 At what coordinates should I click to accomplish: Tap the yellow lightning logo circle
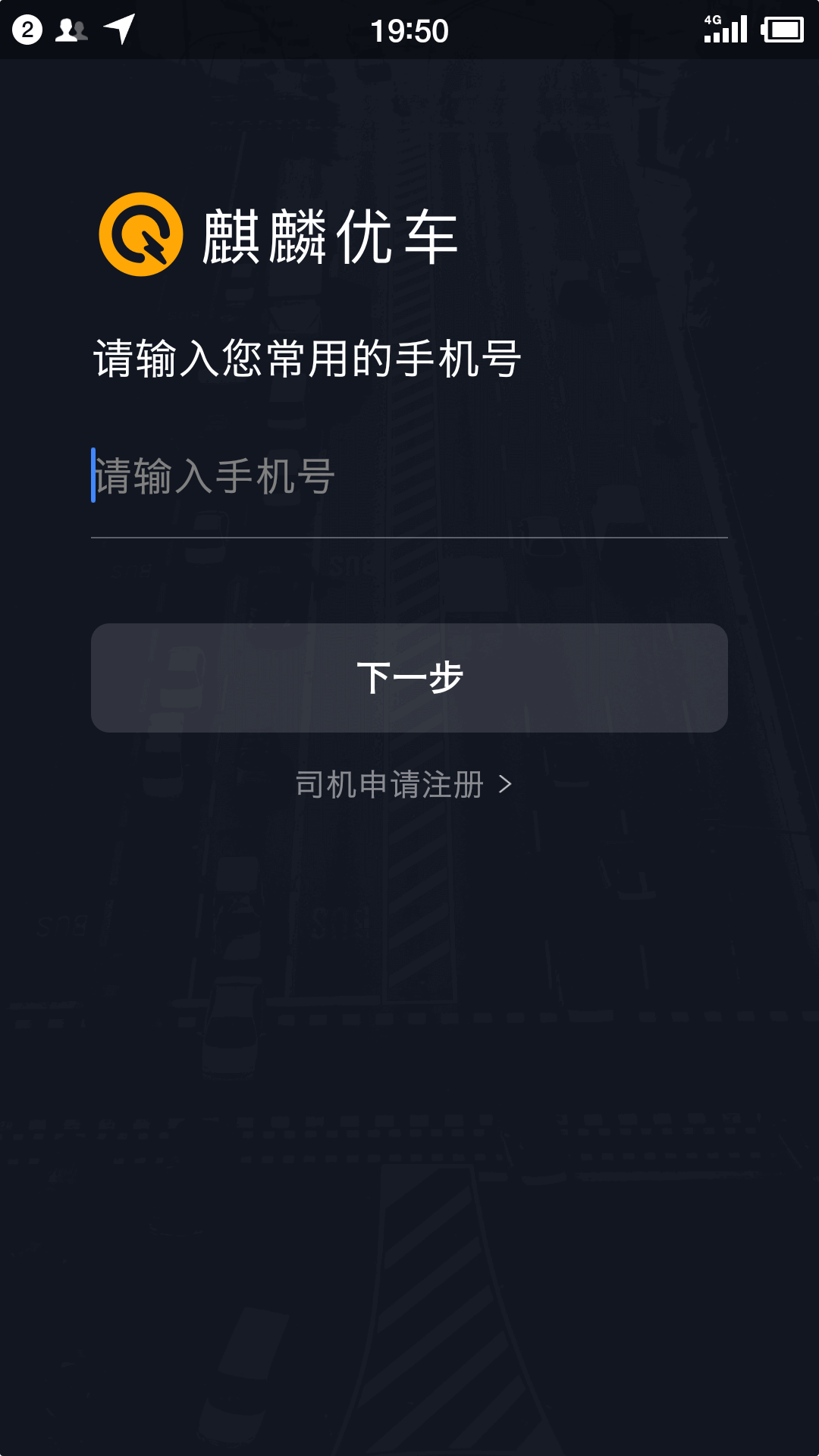pyautogui.click(x=141, y=235)
